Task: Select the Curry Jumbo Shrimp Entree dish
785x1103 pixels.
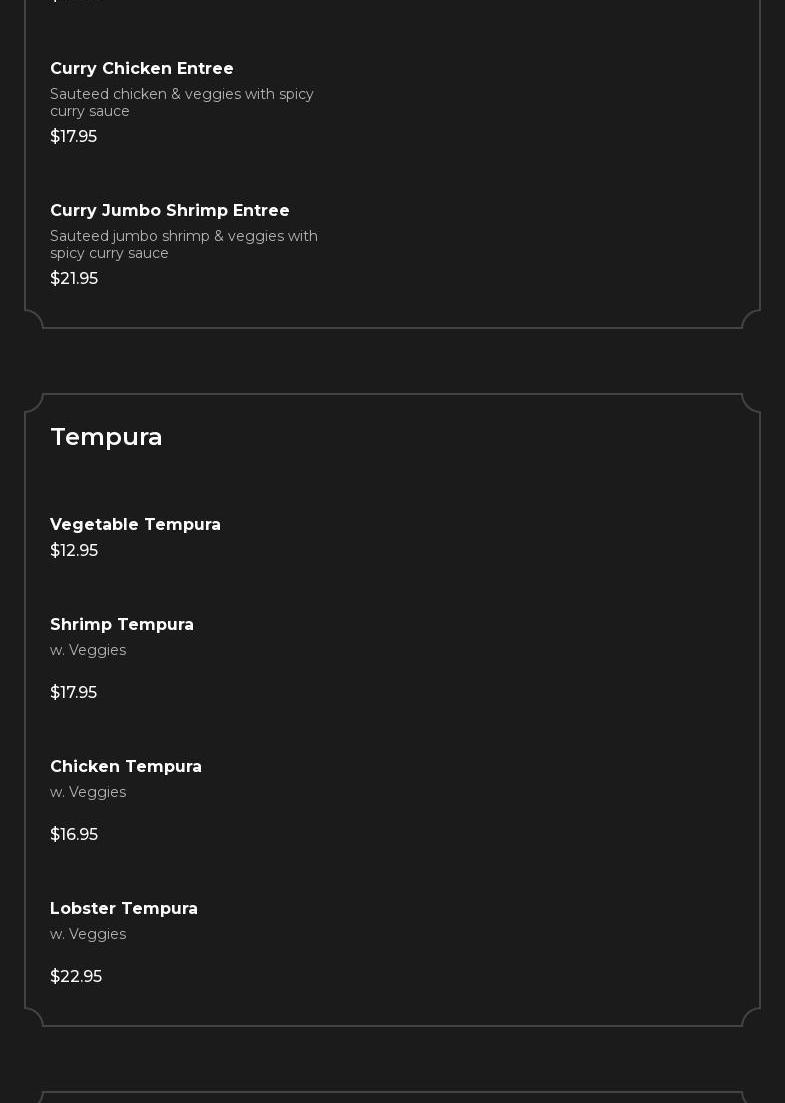Action: [x=170, y=211]
